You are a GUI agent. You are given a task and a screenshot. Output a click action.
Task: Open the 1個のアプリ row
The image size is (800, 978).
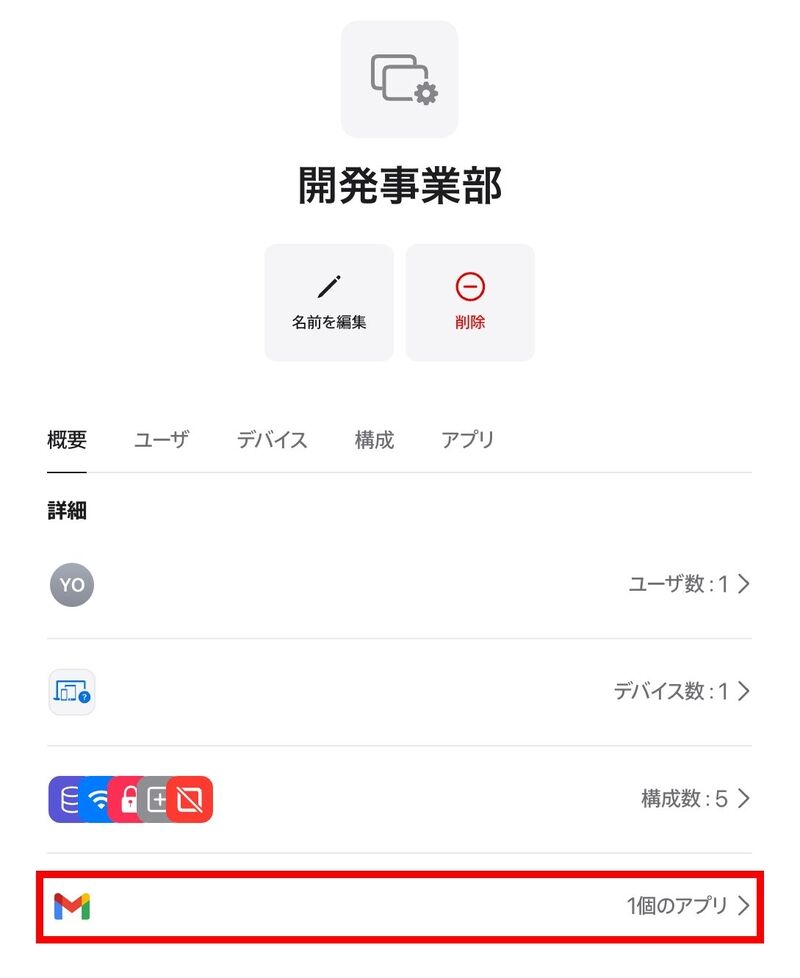click(x=400, y=907)
